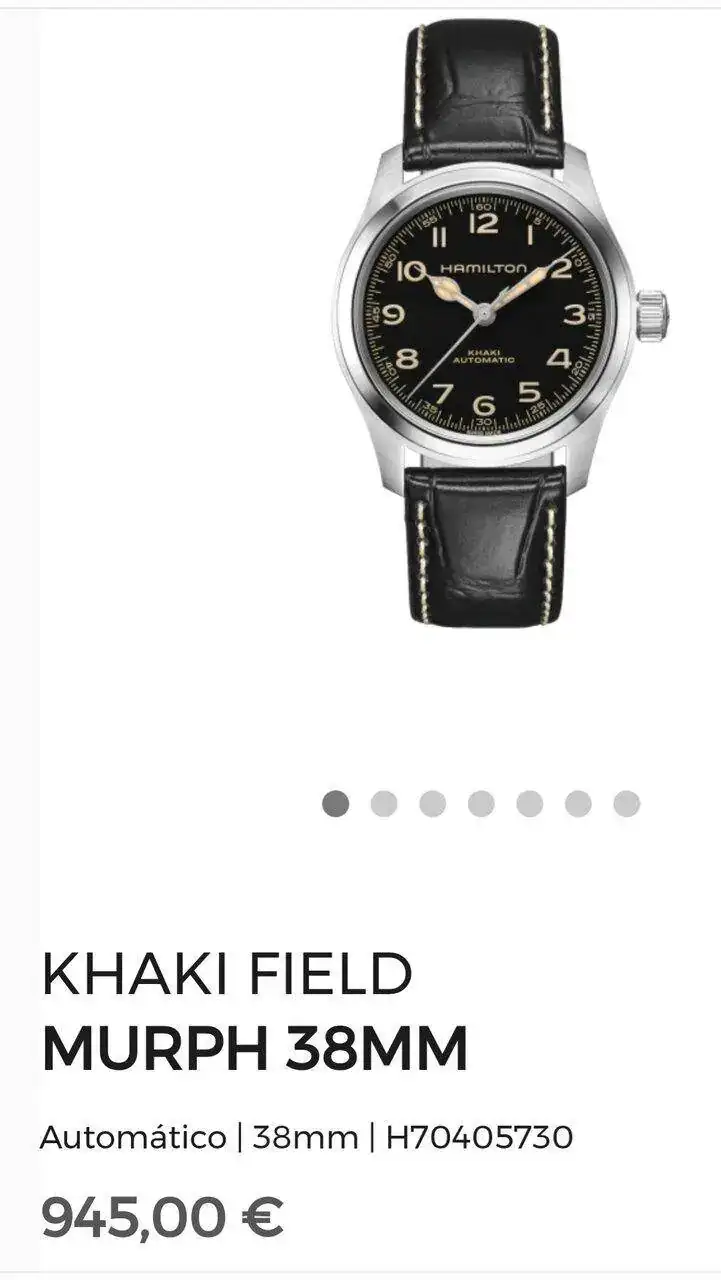
Task: Go to the fifth carousel dot
Action: point(529,803)
